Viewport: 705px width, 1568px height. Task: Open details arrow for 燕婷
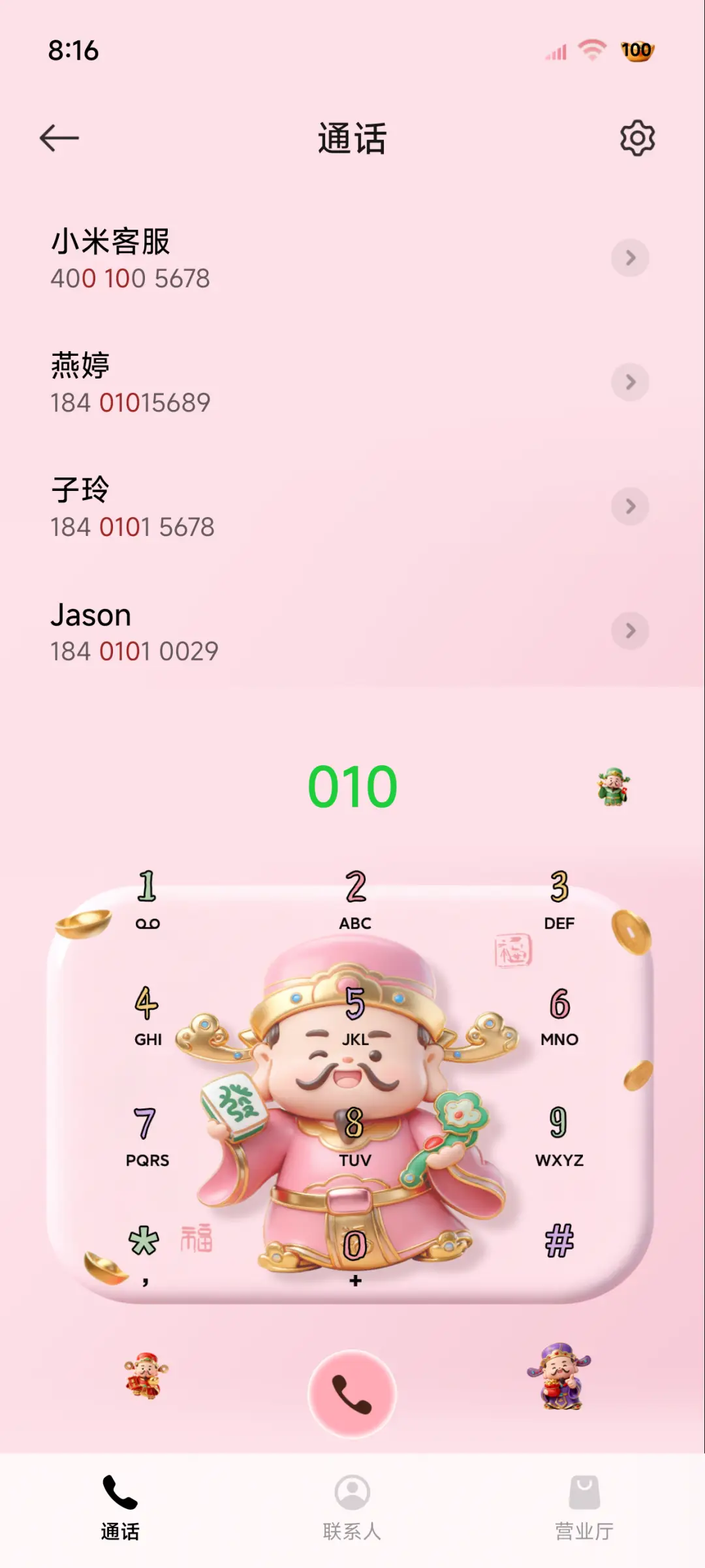tap(630, 382)
